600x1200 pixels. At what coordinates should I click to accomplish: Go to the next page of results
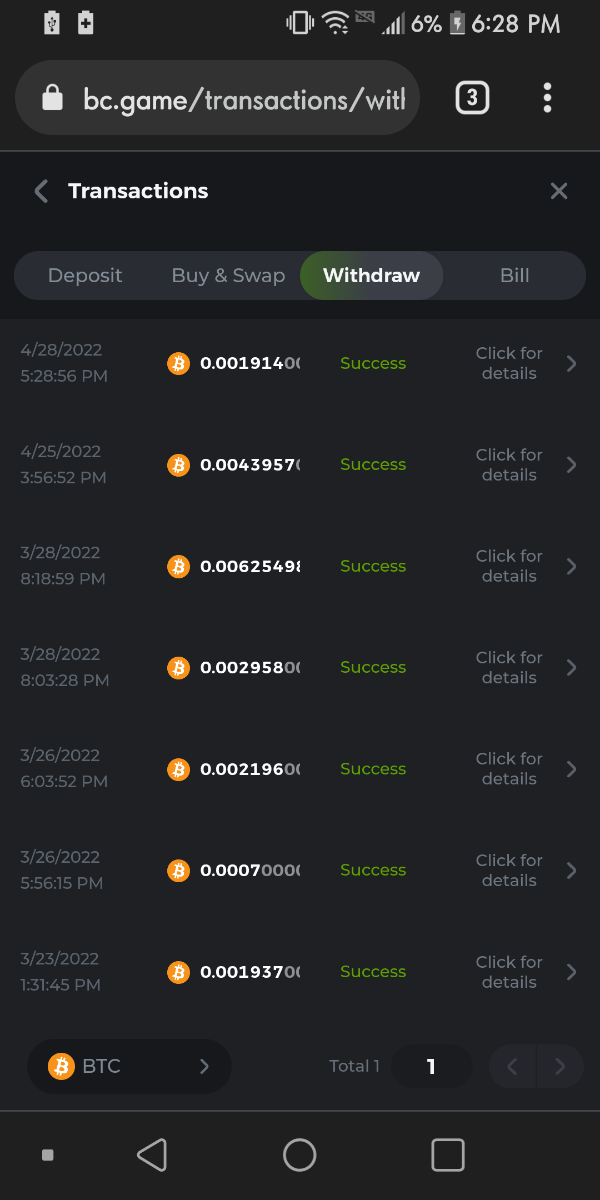[x=560, y=1066]
